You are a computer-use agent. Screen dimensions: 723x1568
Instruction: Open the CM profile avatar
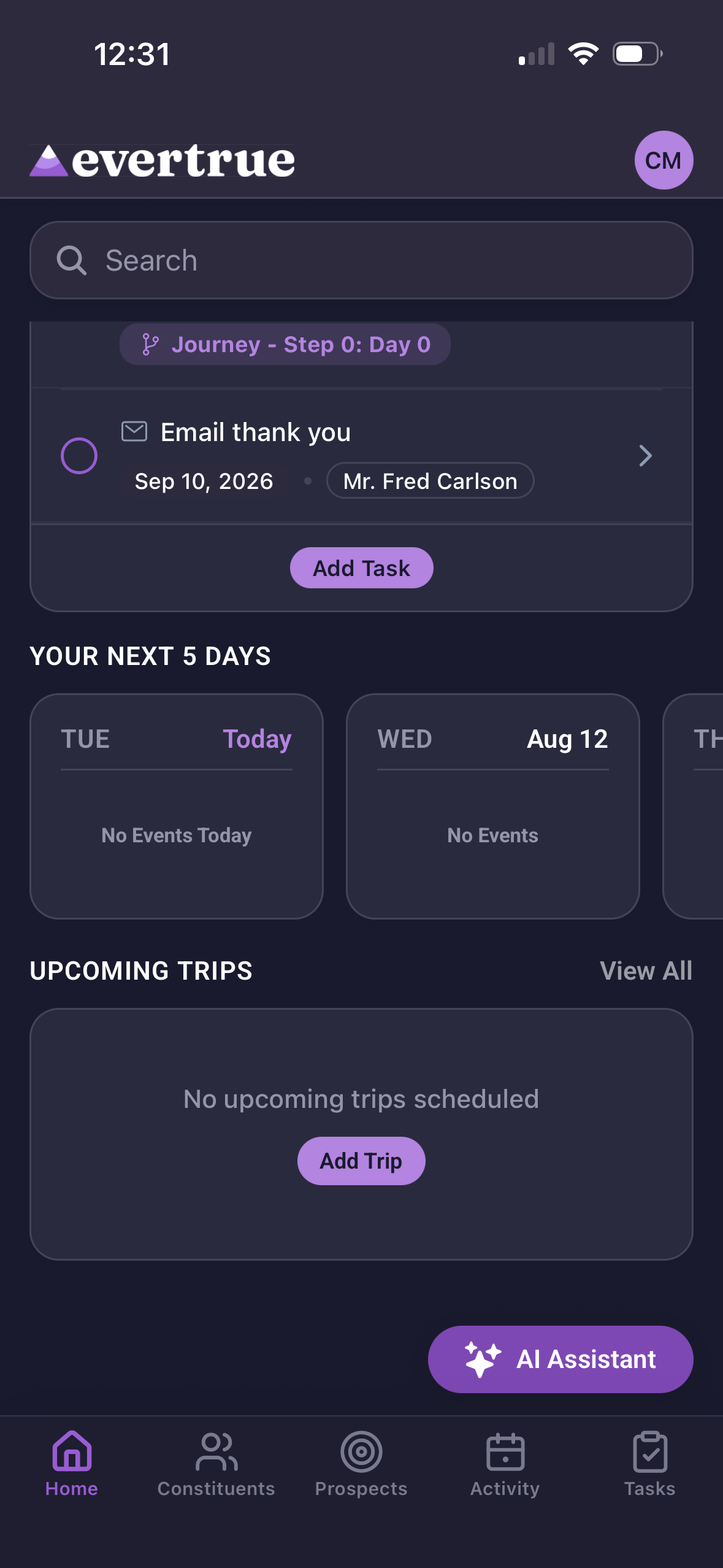664,160
